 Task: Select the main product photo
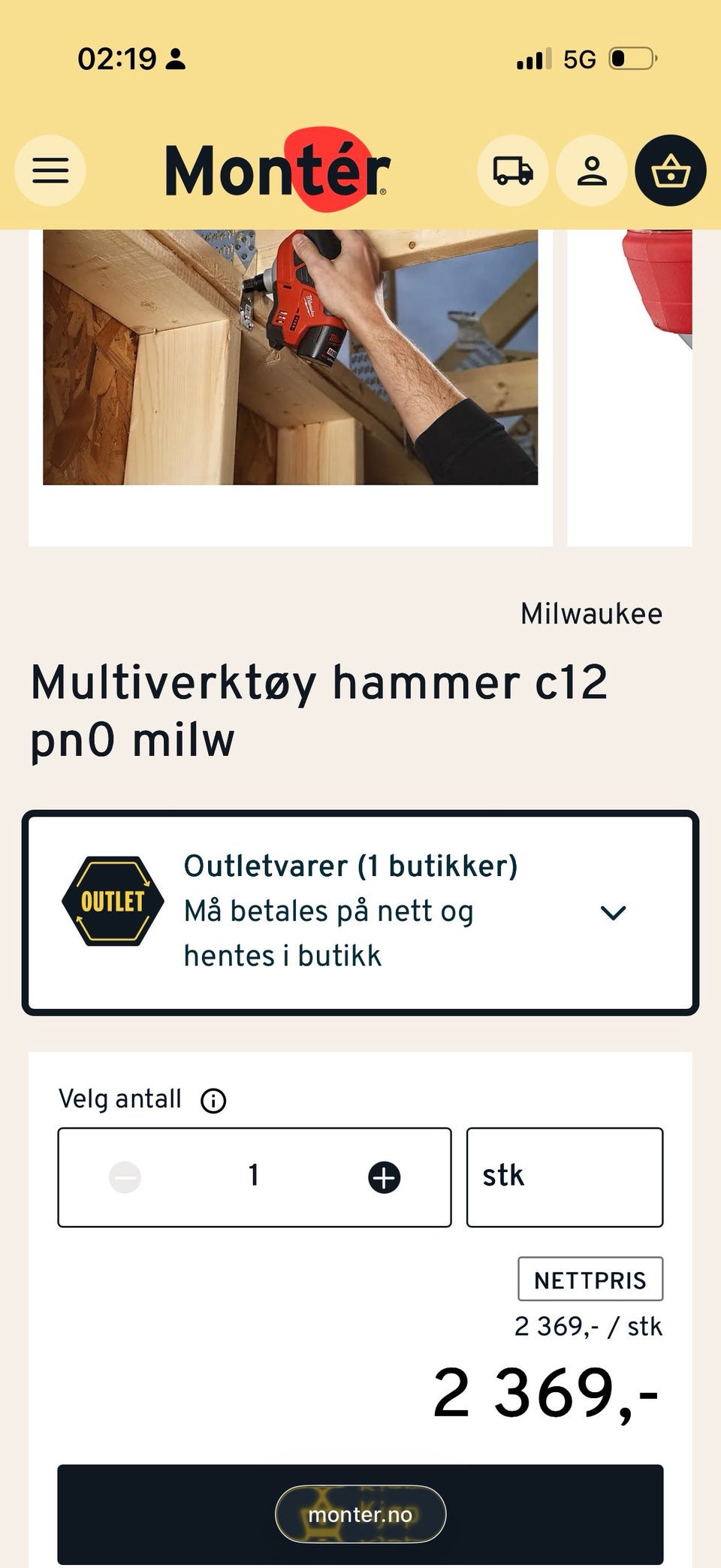(289, 359)
